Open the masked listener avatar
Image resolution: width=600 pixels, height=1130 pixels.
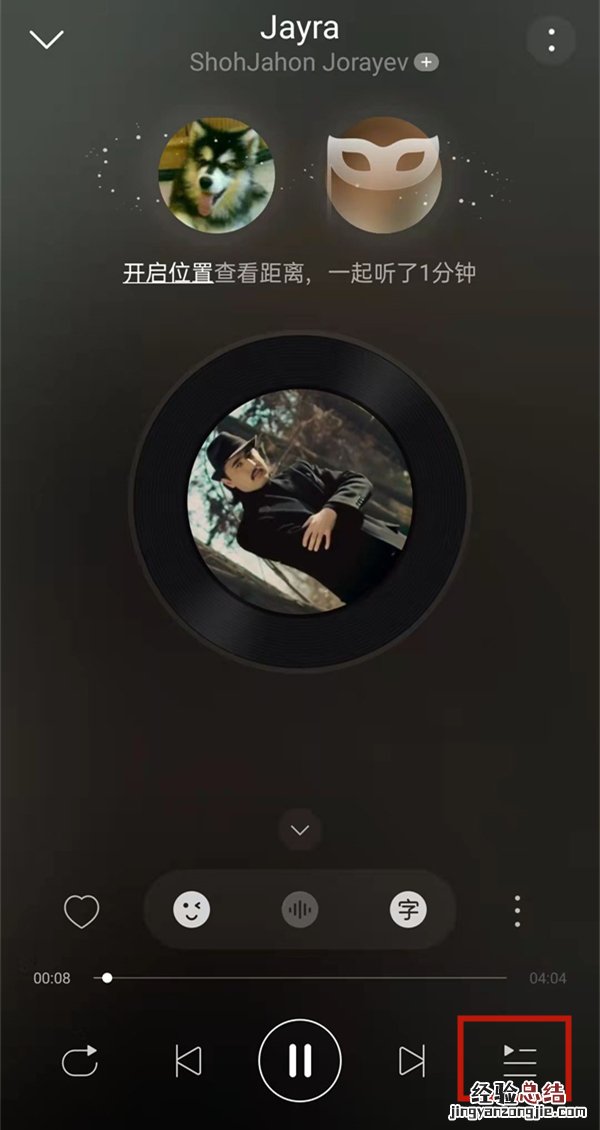pos(384,176)
